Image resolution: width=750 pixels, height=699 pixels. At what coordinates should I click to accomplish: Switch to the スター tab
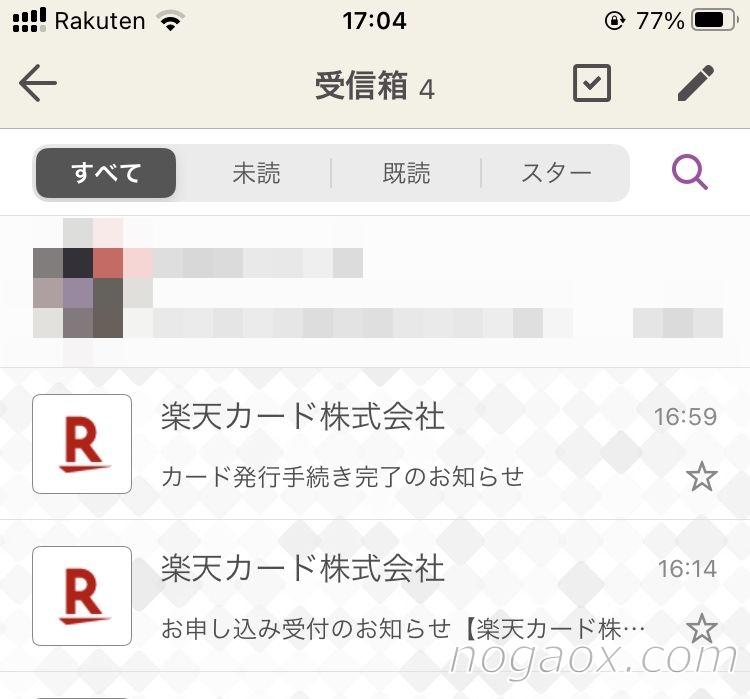[556, 173]
